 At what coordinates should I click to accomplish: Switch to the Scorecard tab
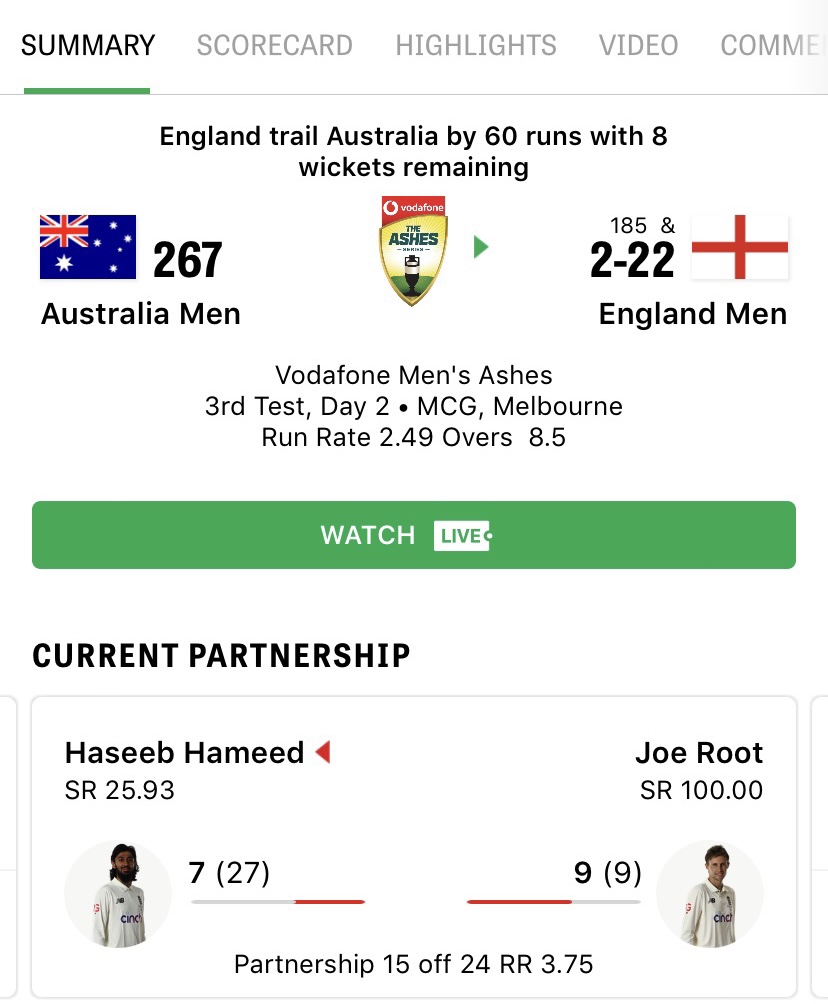(274, 46)
